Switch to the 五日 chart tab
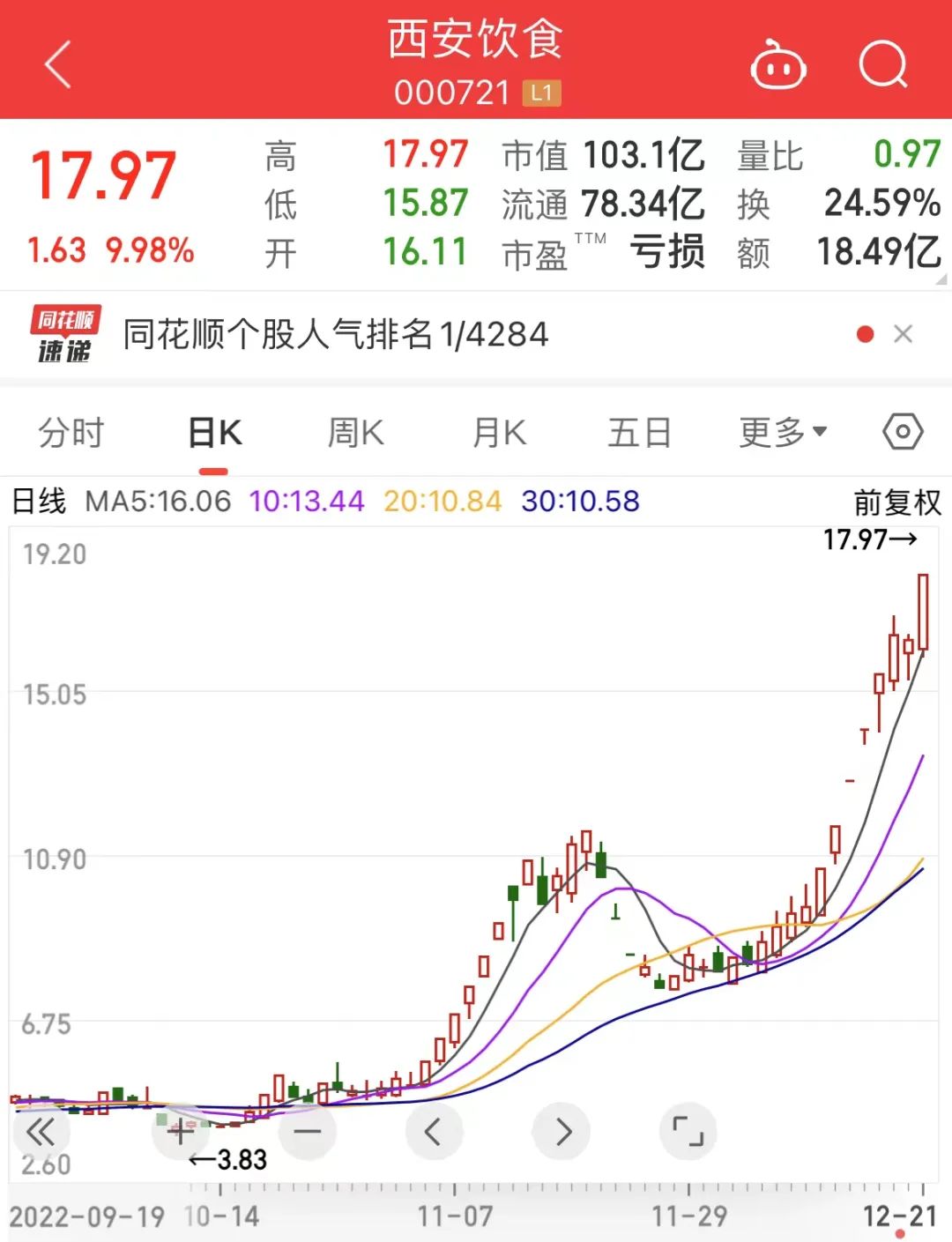The width and height of the screenshot is (952, 1242). (639, 433)
